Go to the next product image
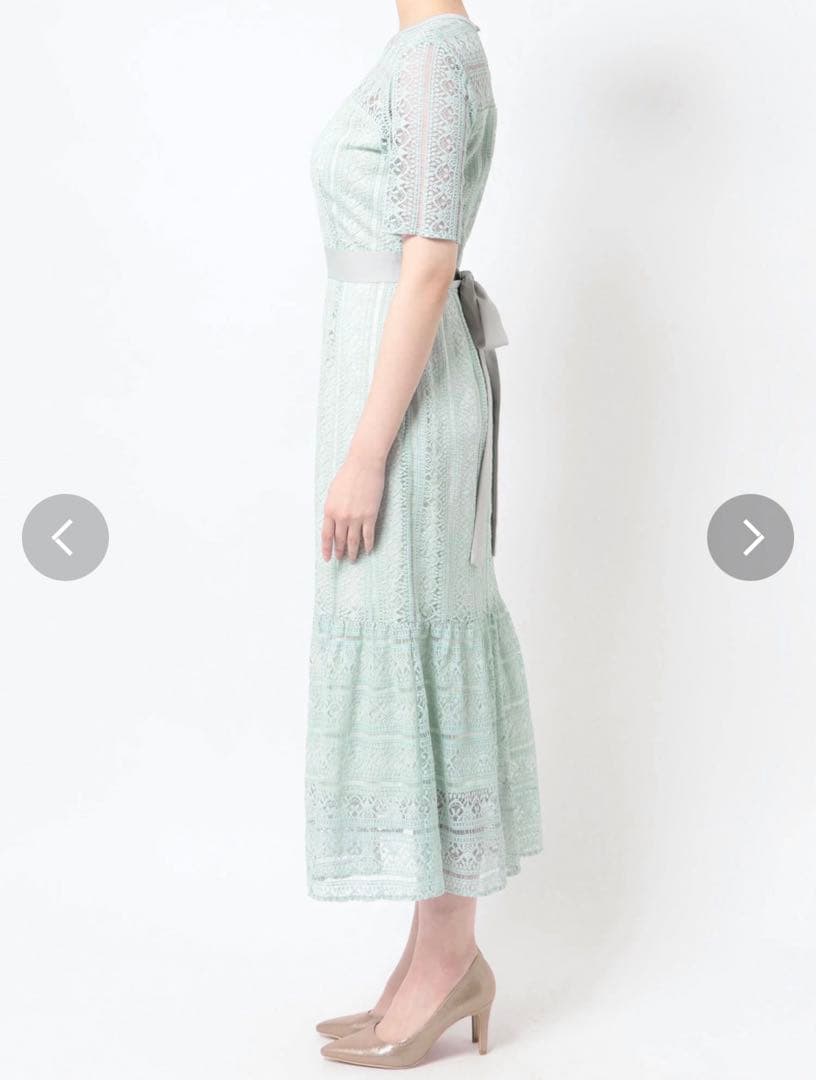 click(750, 537)
